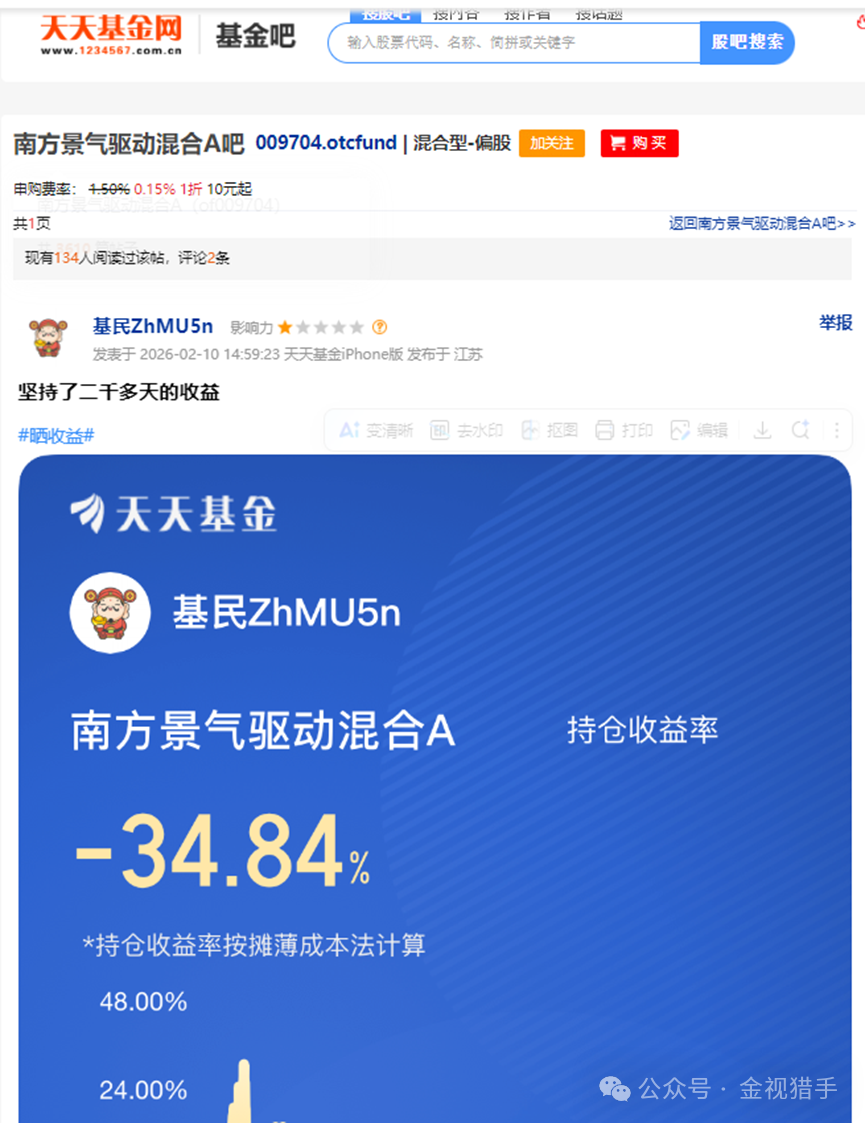Edit the image with 编辑
Image resolution: width=865 pixels, height=1123 pixels.
coord(699,430)
